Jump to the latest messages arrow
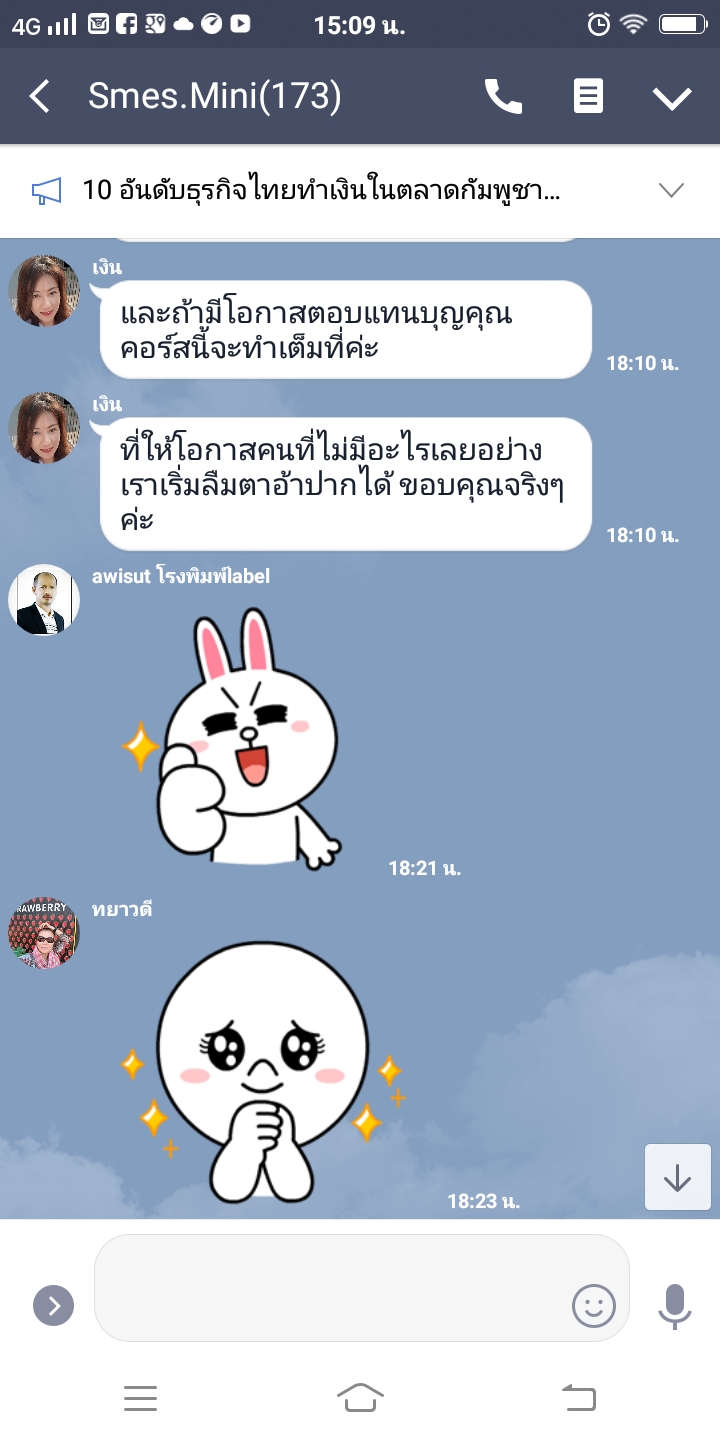The width and height of the screenshot is (720, 1440). click(x=677, y=1179)
